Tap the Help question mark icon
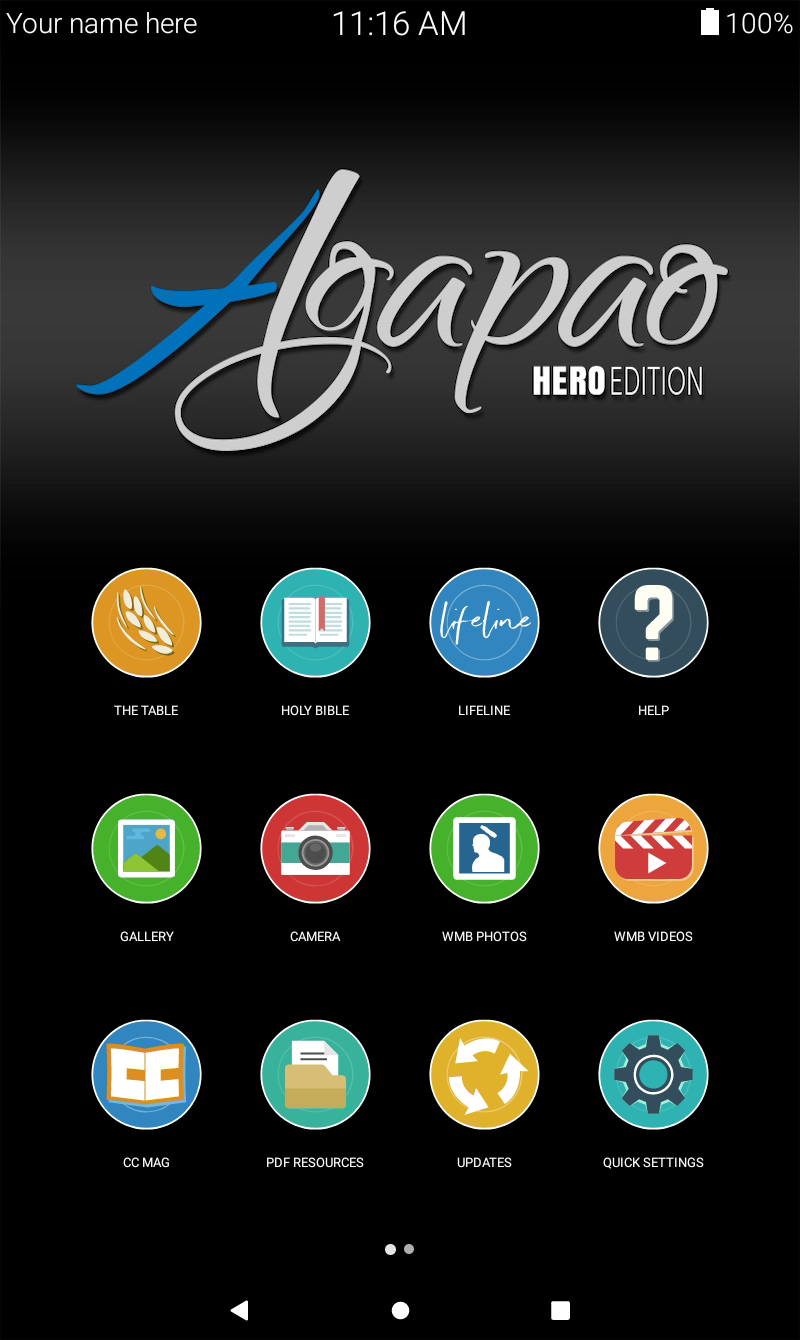The image size is (800, 1340). 653,622
